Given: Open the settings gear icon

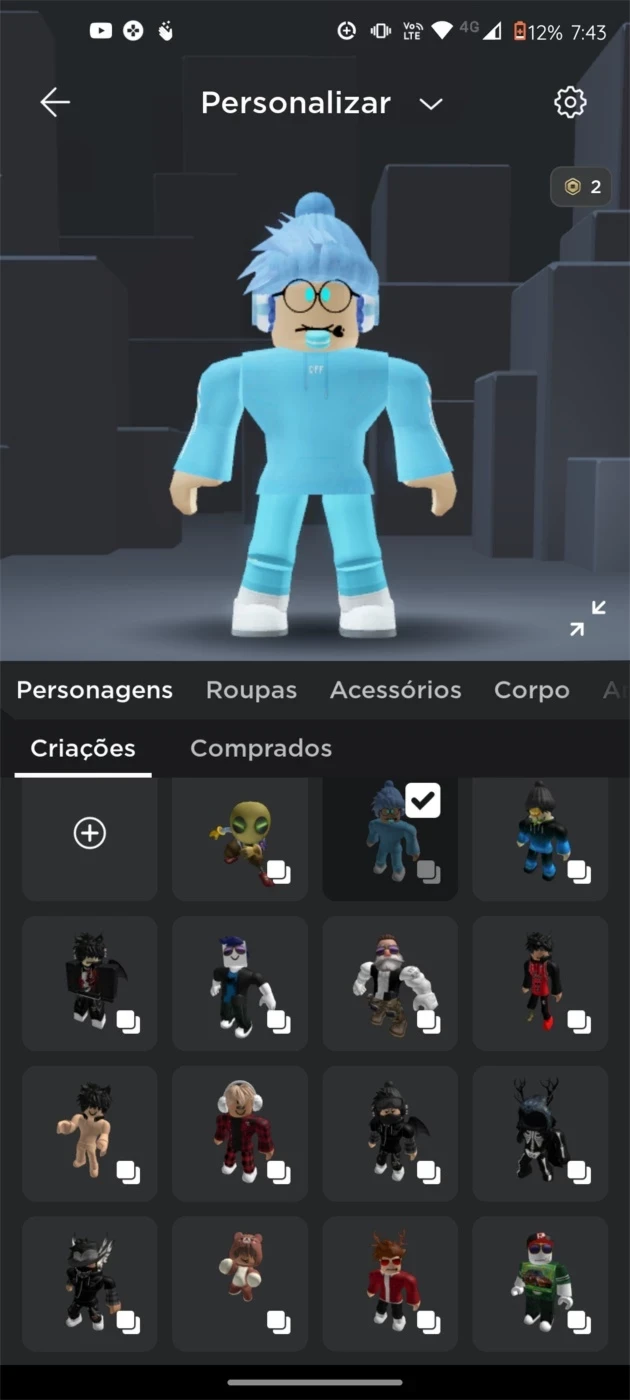Looking at the screenshot, I should 570,102.
